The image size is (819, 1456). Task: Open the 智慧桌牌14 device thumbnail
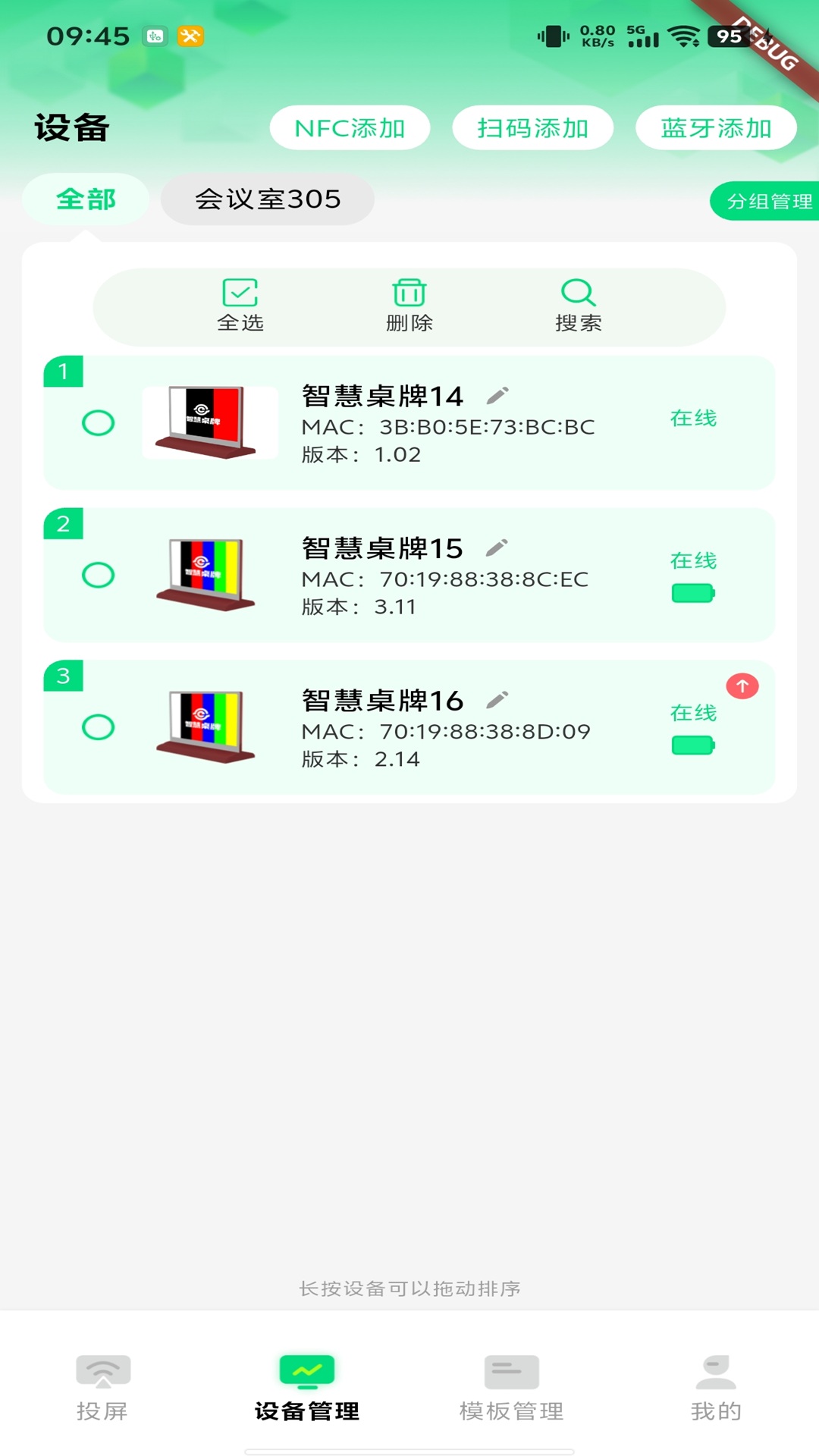(x=209, y=422)
